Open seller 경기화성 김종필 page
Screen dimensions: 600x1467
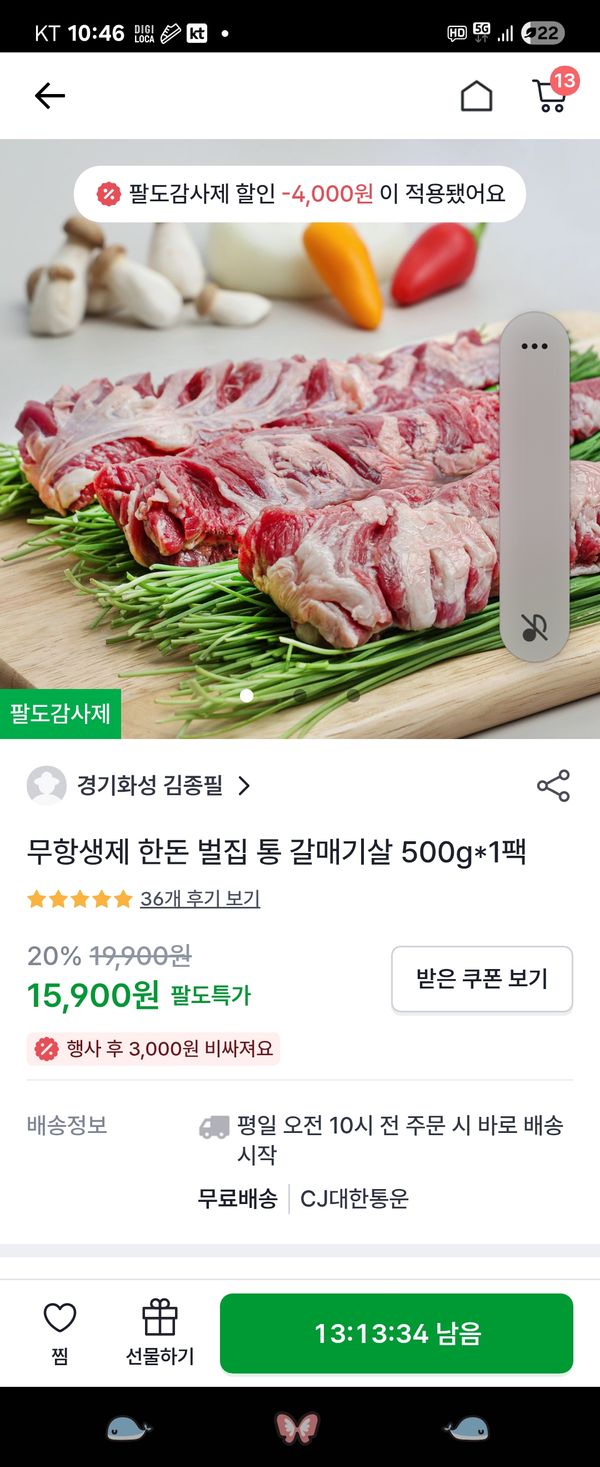[x=140, y=785]
